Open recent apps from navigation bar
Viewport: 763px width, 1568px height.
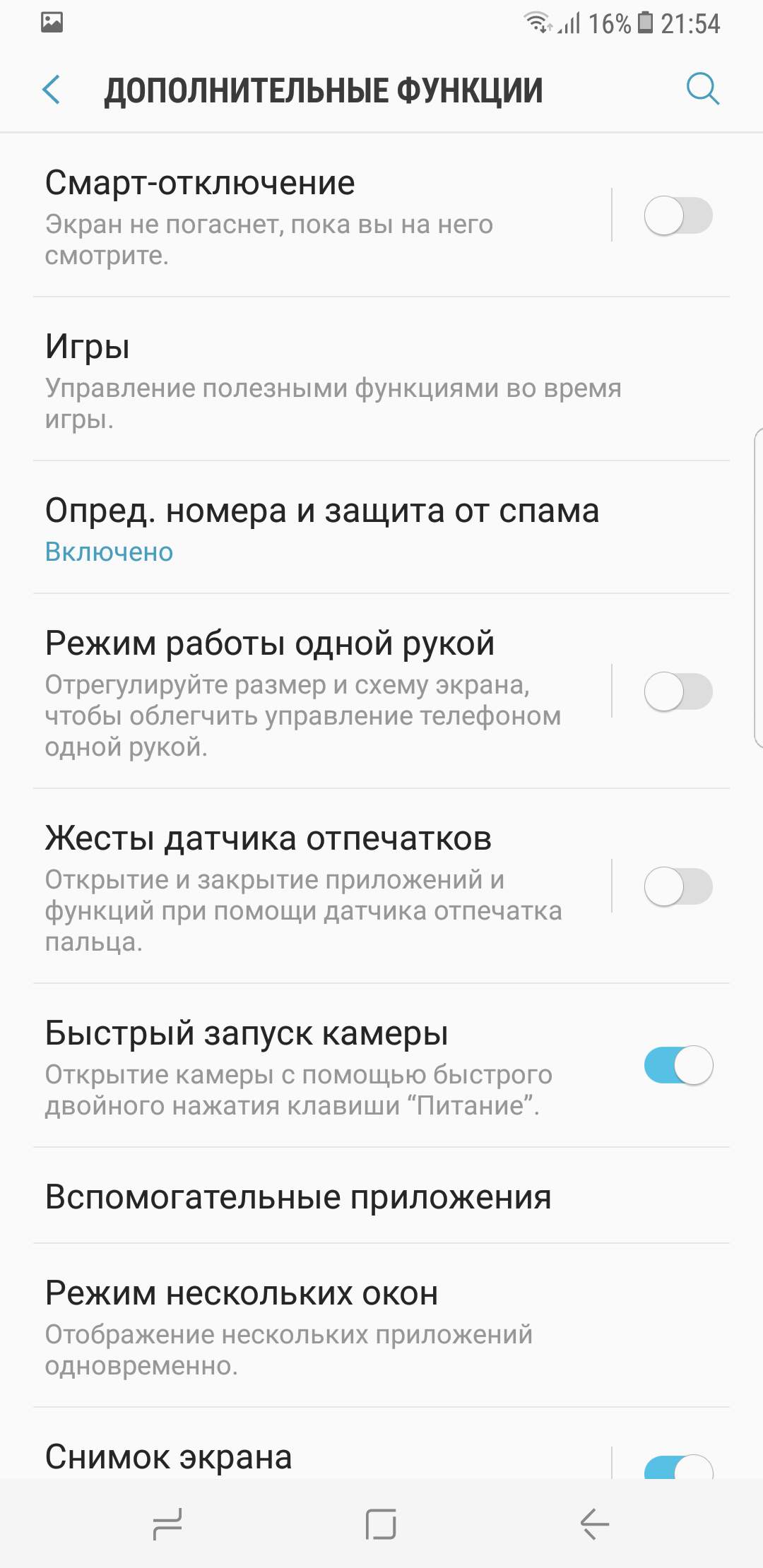point(167,1524)
